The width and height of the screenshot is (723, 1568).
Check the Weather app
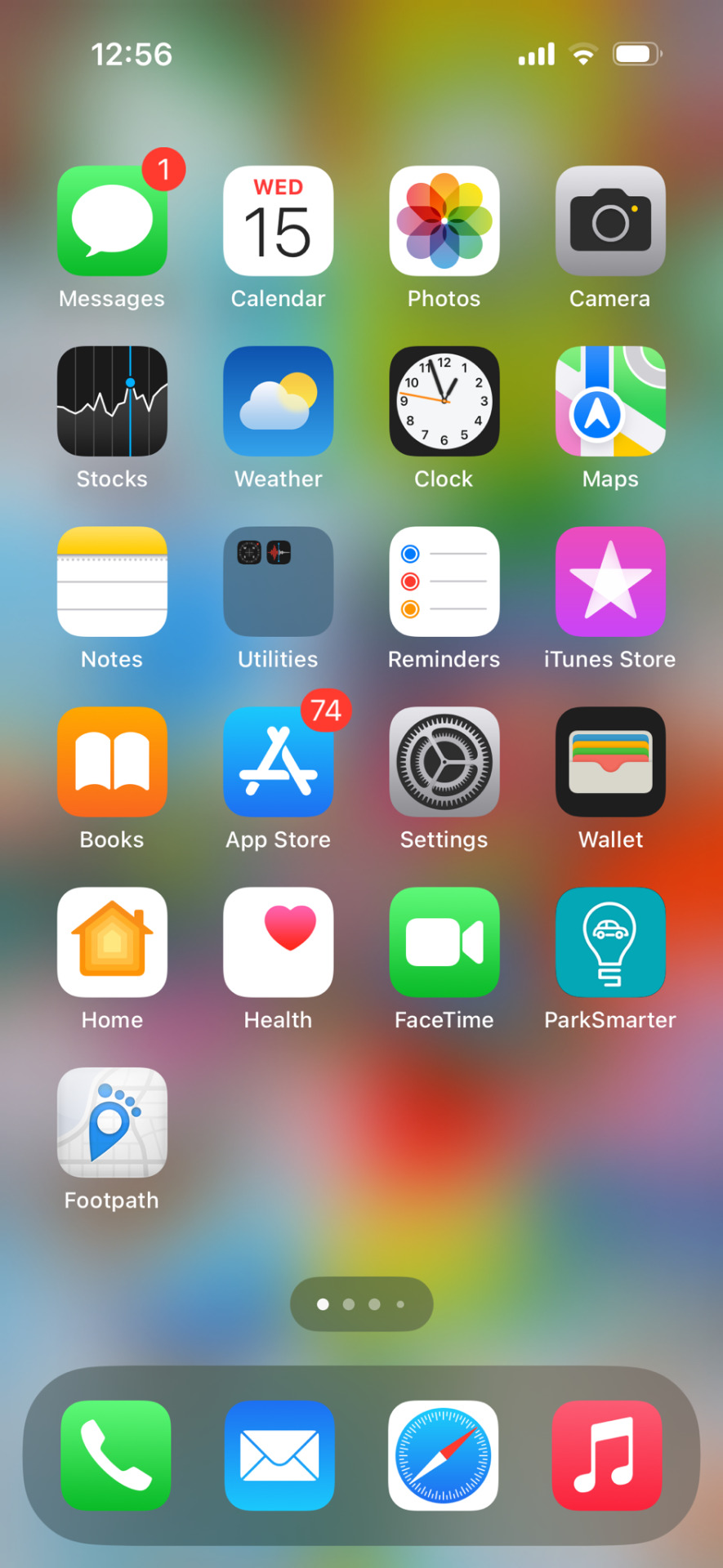click(278, 401)
